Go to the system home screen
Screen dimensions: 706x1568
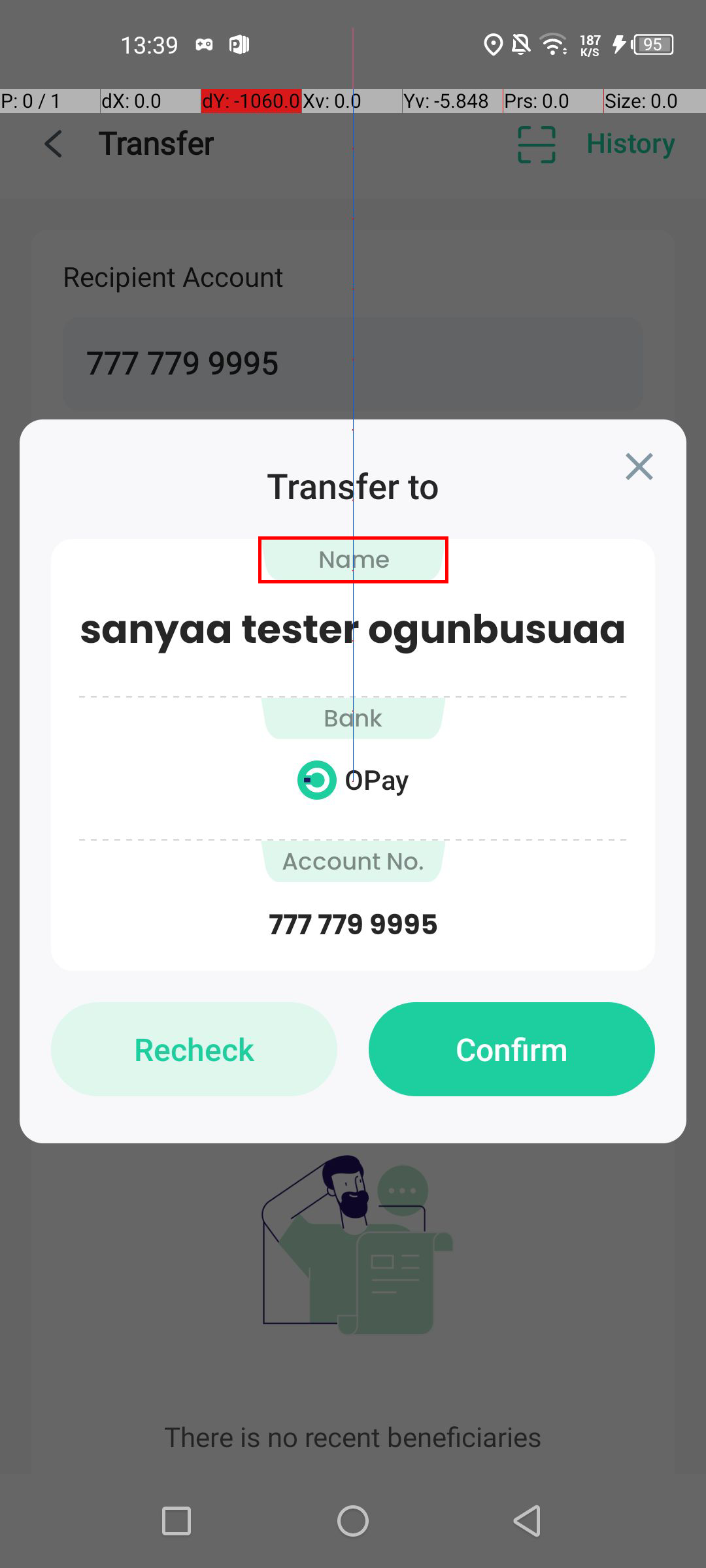353,1521
